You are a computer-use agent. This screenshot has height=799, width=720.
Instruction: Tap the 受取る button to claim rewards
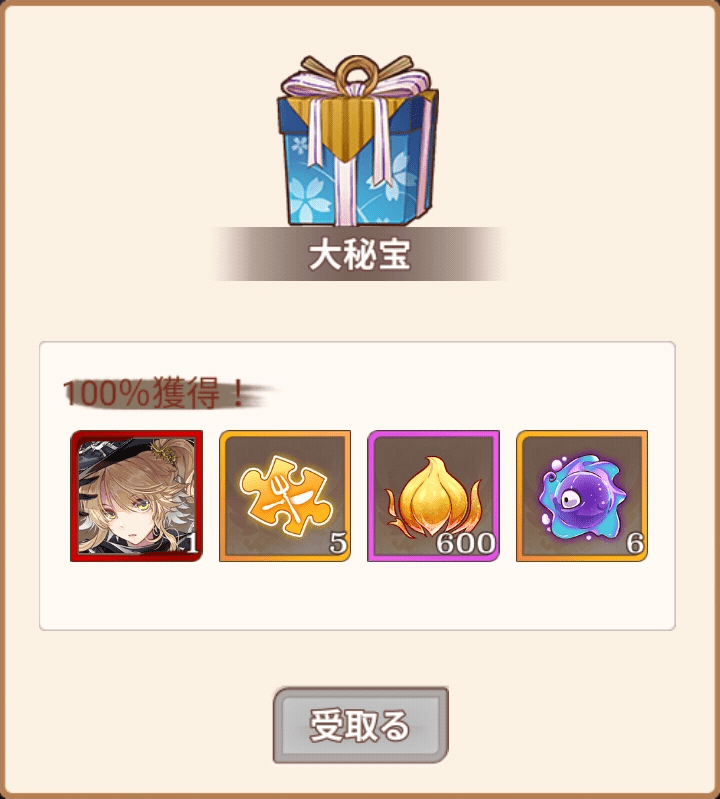pyautogui.click(x=360, y=725)
